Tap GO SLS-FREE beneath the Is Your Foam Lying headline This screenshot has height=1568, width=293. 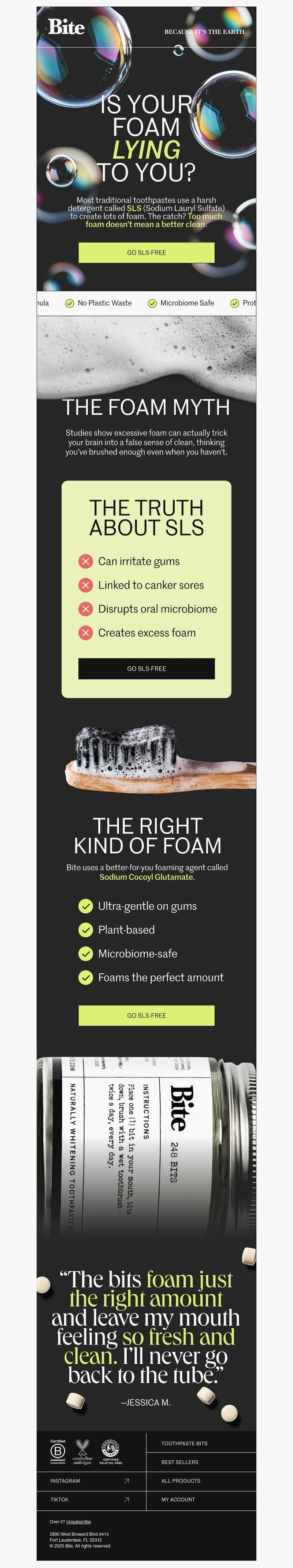coord(146,253)
